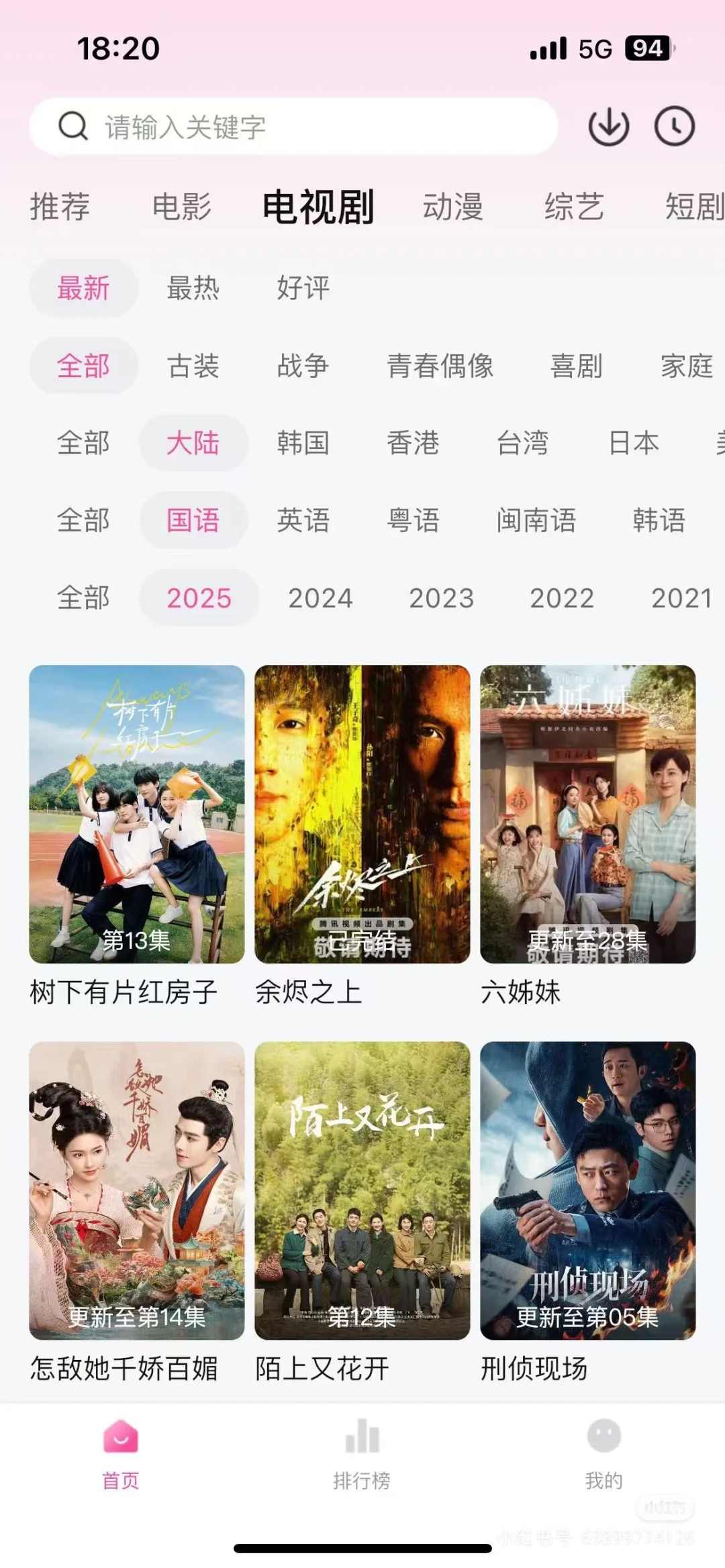Select 粤语 language filter

pos(414,520)
